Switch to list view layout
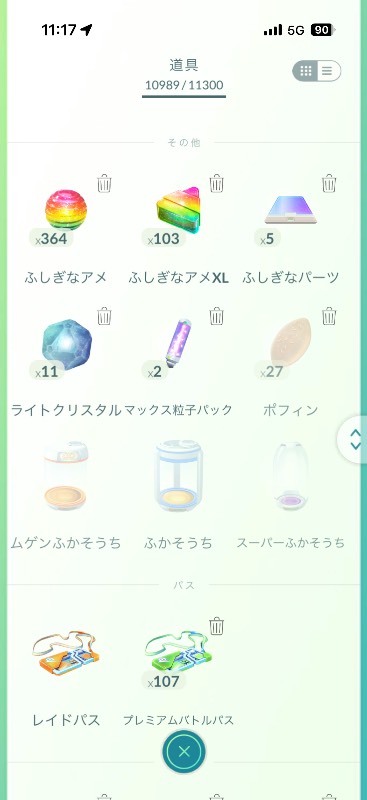The image size is (367, 800). (328, 71)
